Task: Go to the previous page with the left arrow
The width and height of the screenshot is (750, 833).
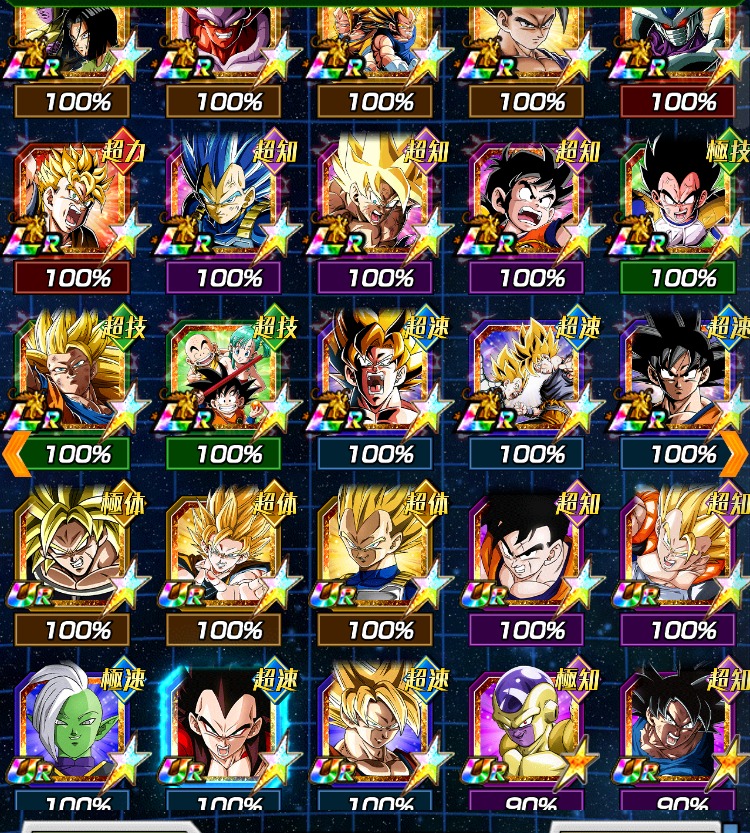Action: (x=14, y=454)
